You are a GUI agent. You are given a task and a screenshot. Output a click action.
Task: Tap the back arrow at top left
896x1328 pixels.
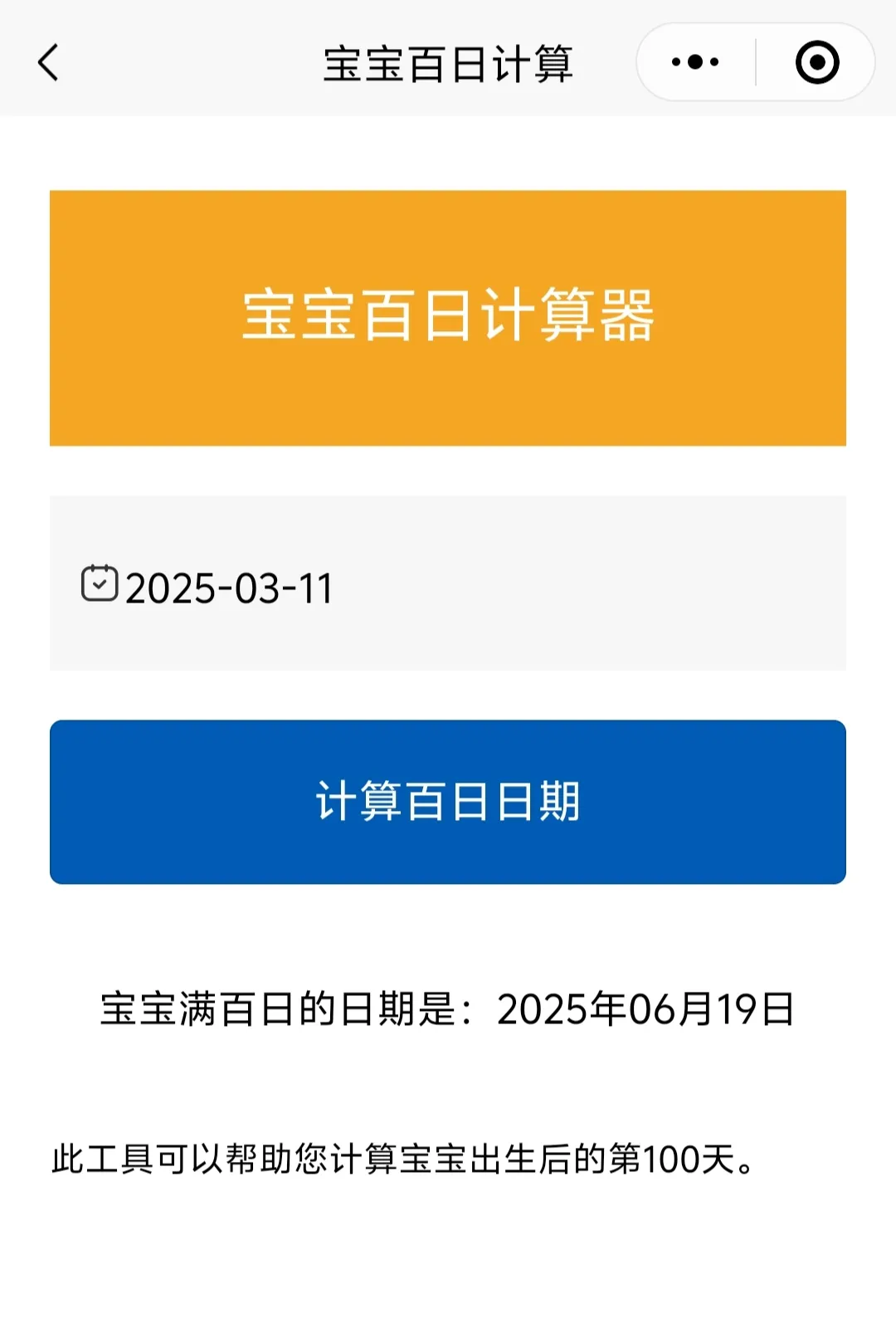coord(47,61)
